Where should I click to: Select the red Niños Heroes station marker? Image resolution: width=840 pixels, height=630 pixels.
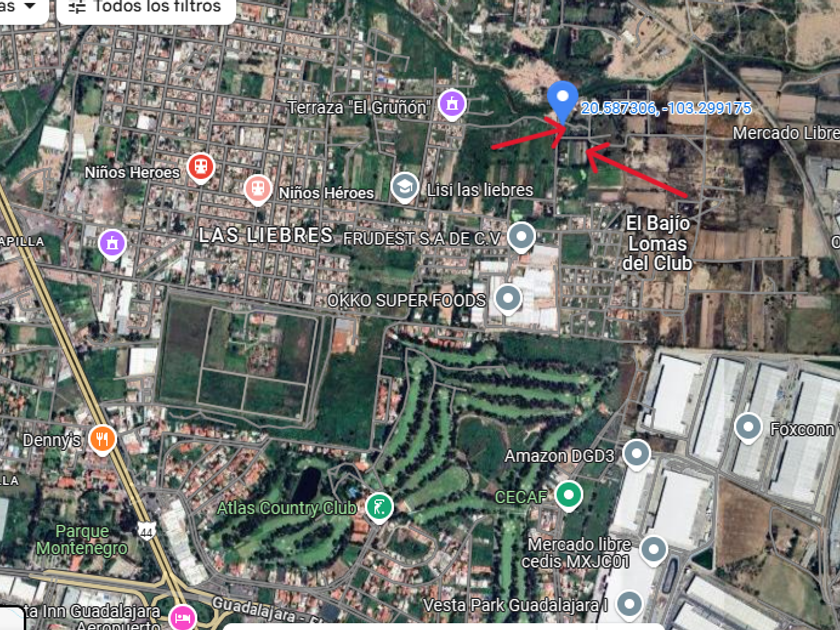(201, 166)
